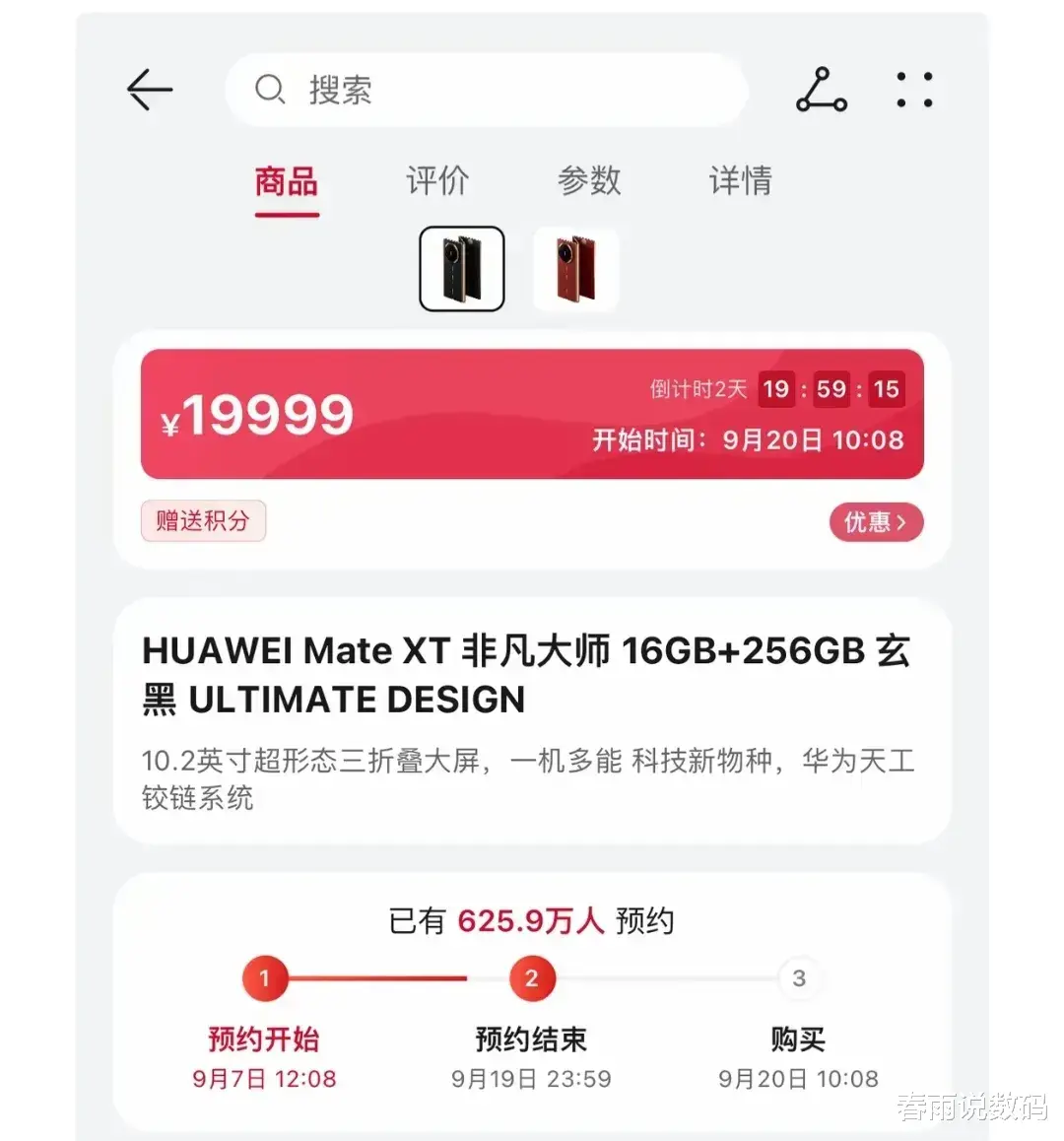Tap the share icon near top right
This screenshot has width=1064, height=1141.
pyautogui.click(x=822, y=90)
